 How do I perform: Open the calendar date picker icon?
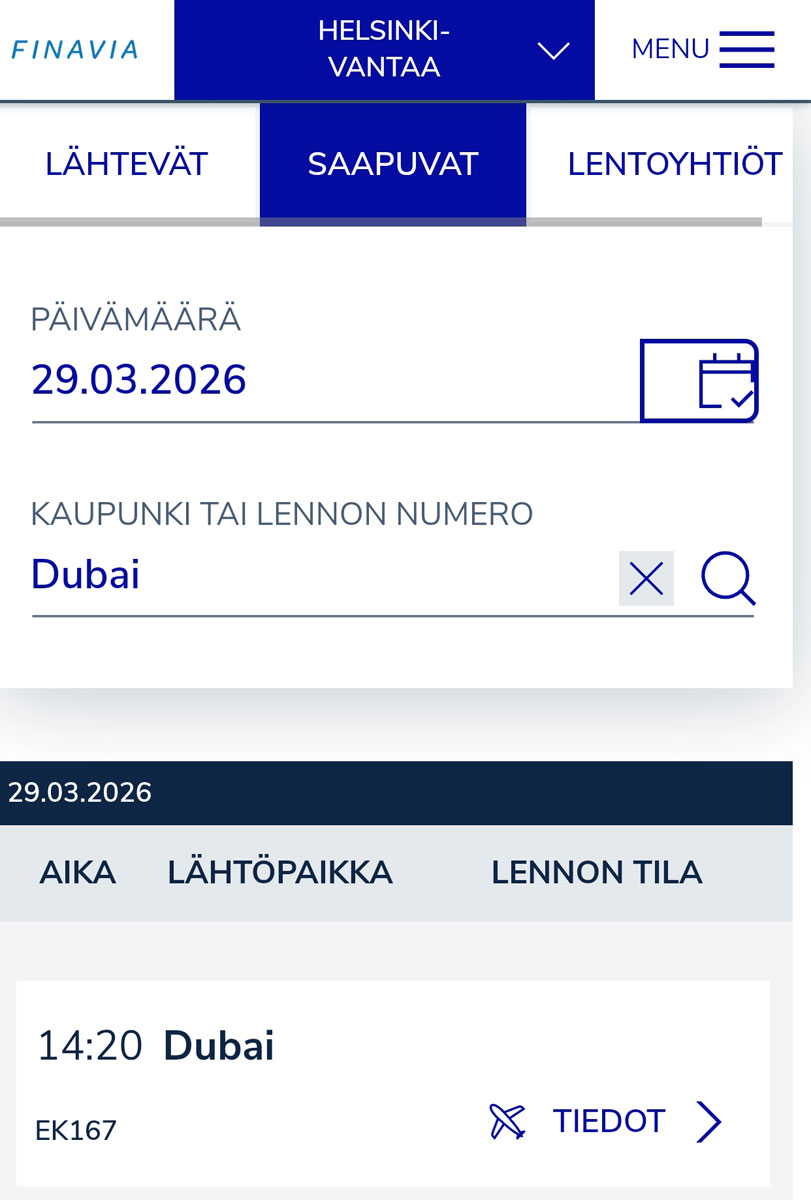point(700,381)
